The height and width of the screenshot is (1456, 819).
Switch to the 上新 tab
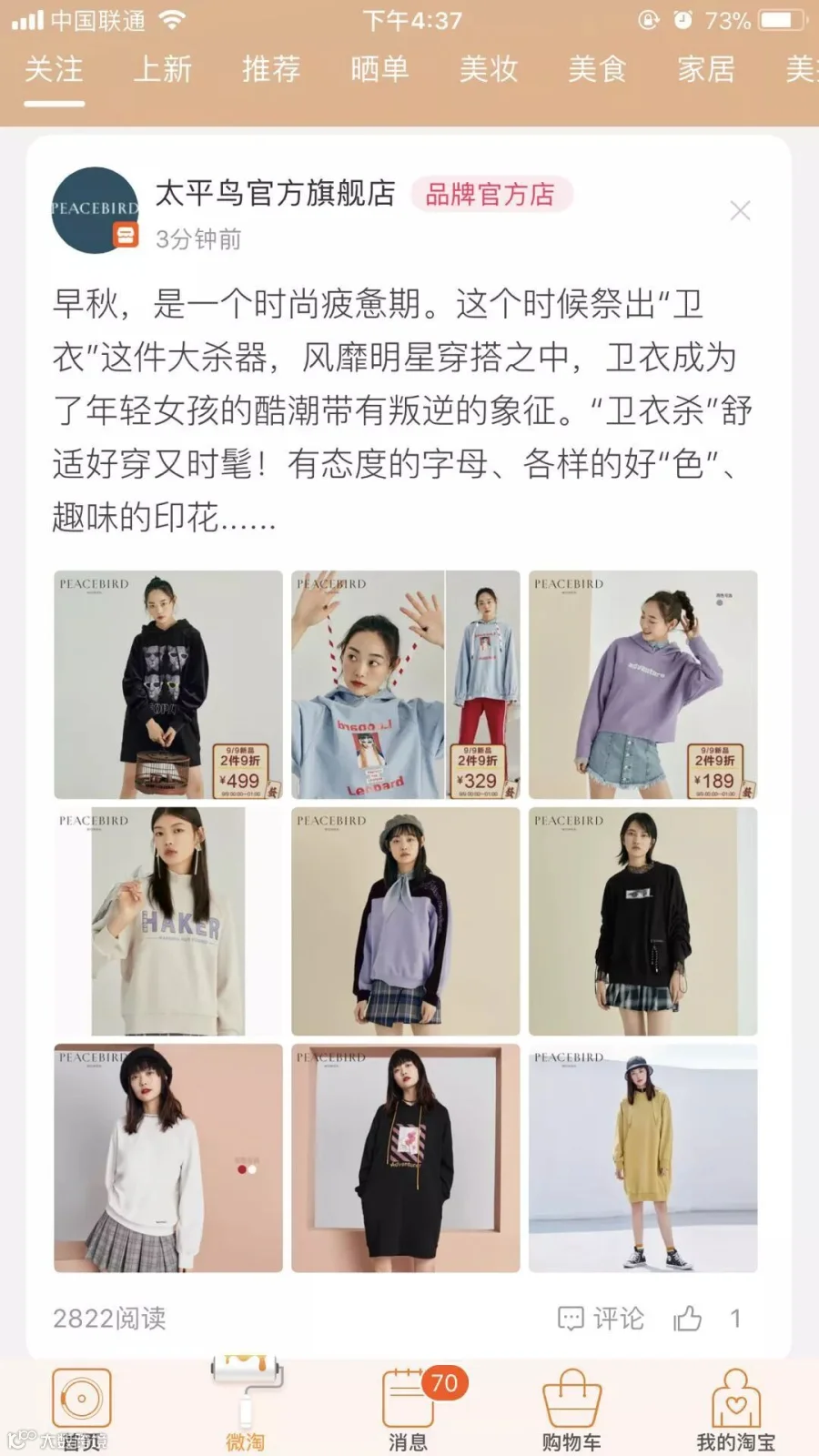coord(162,69)
